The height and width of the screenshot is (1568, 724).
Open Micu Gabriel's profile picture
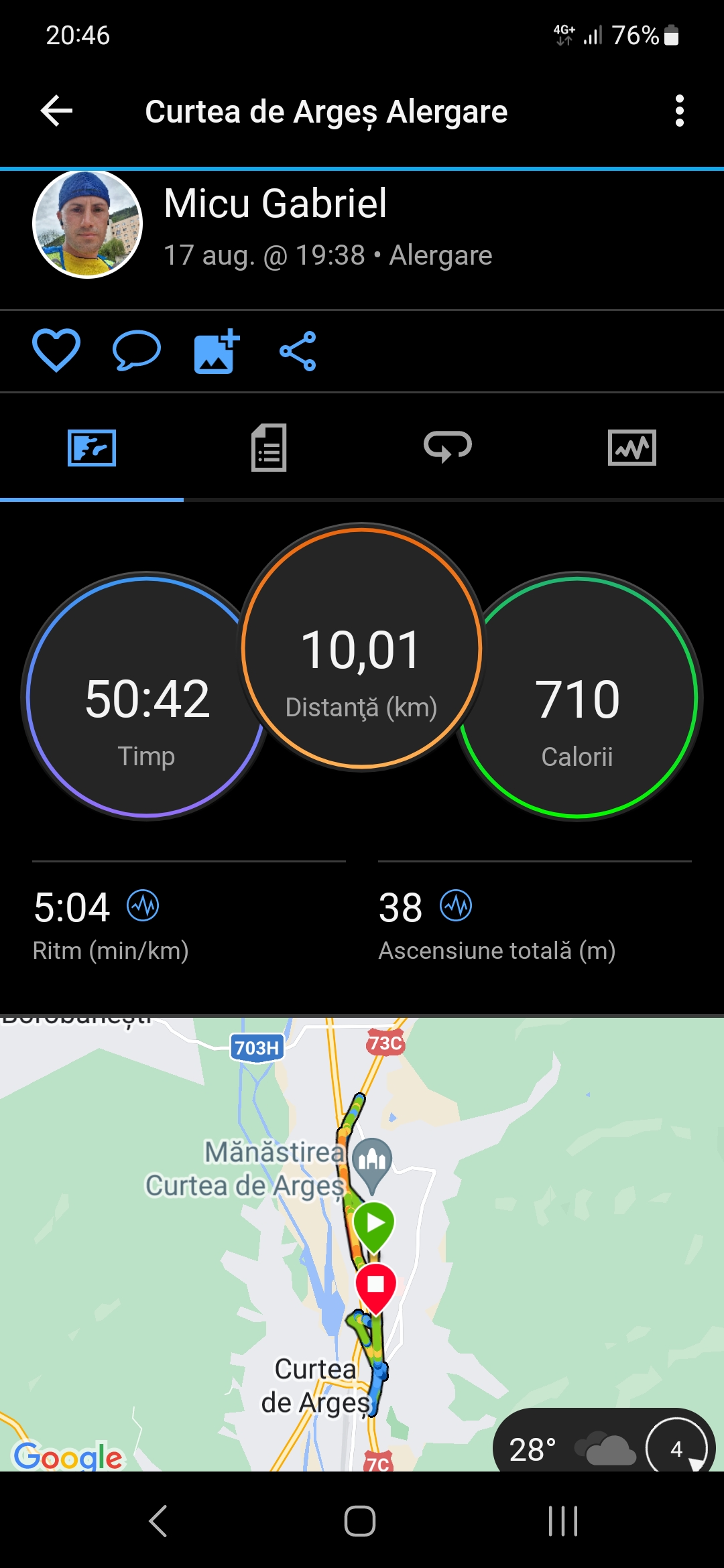88,224
